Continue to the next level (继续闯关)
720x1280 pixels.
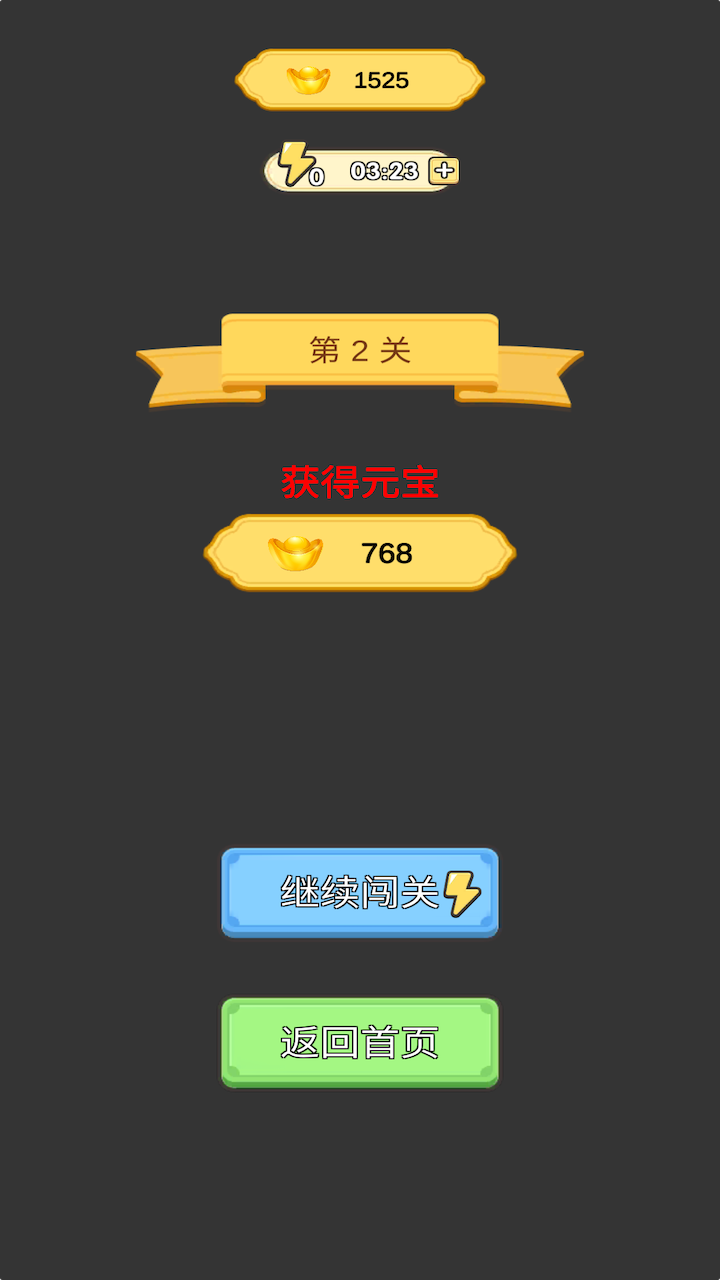tap(360, 893)
